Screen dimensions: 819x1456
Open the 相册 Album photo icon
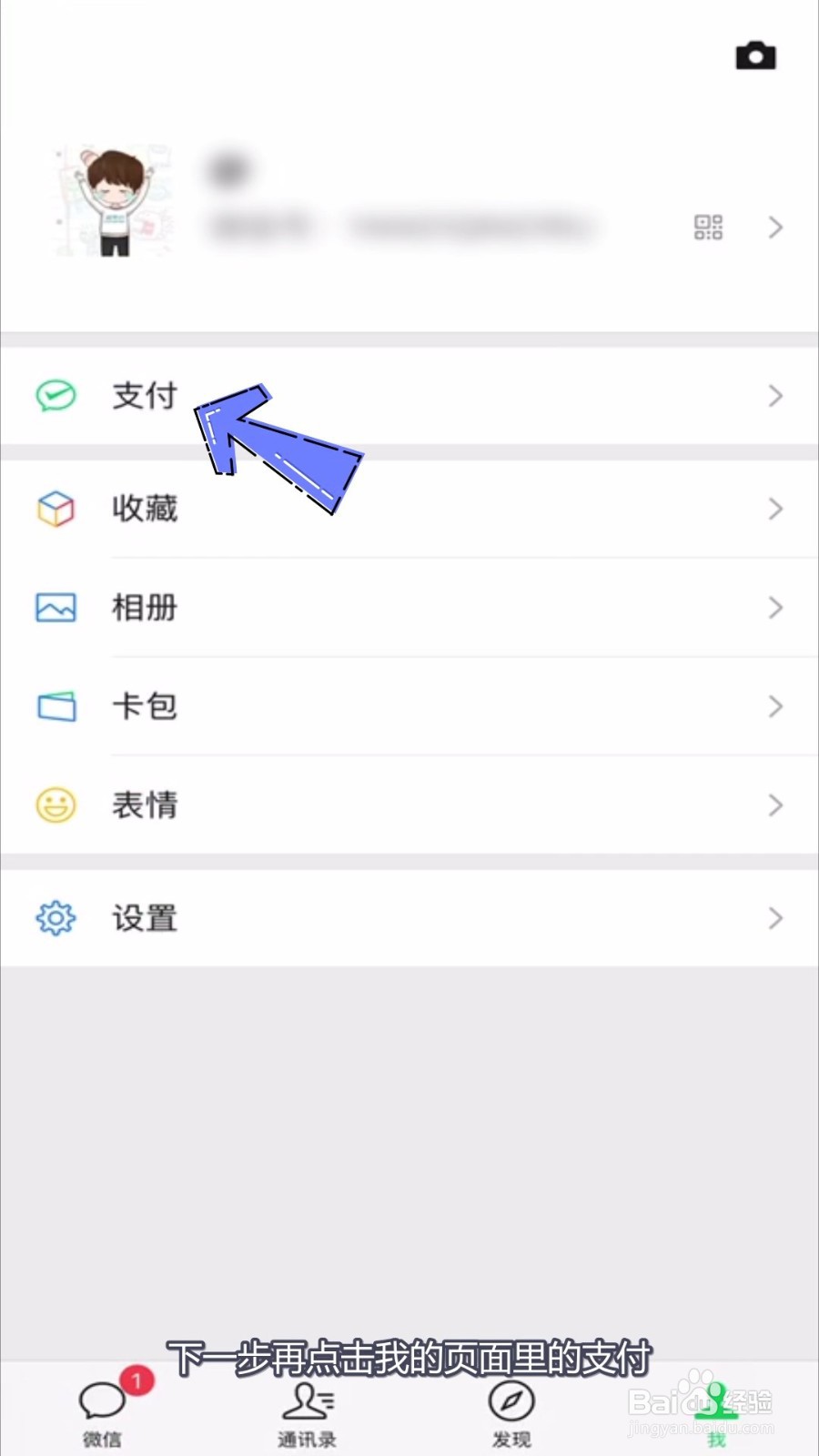[55, 607]
